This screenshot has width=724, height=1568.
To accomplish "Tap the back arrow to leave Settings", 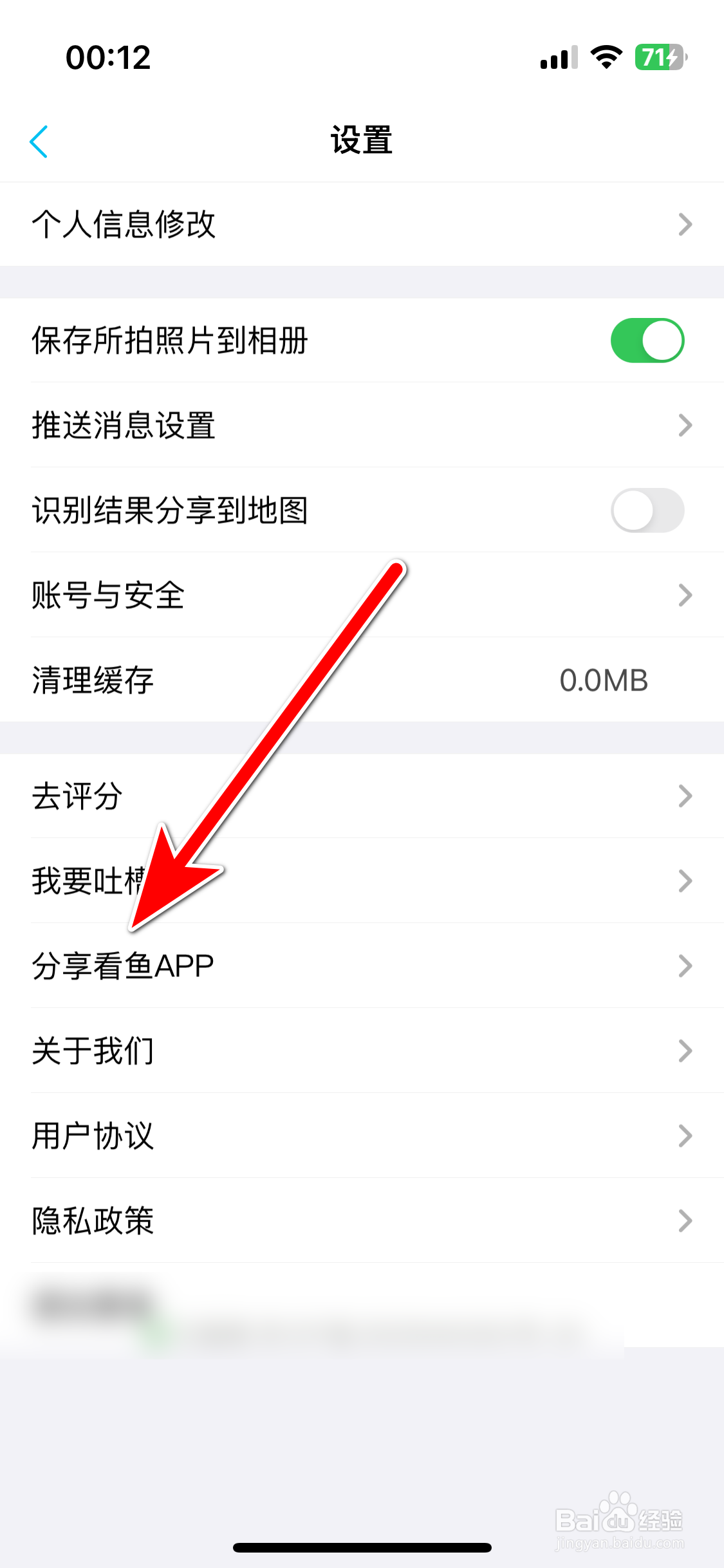I will click(40, 141).
